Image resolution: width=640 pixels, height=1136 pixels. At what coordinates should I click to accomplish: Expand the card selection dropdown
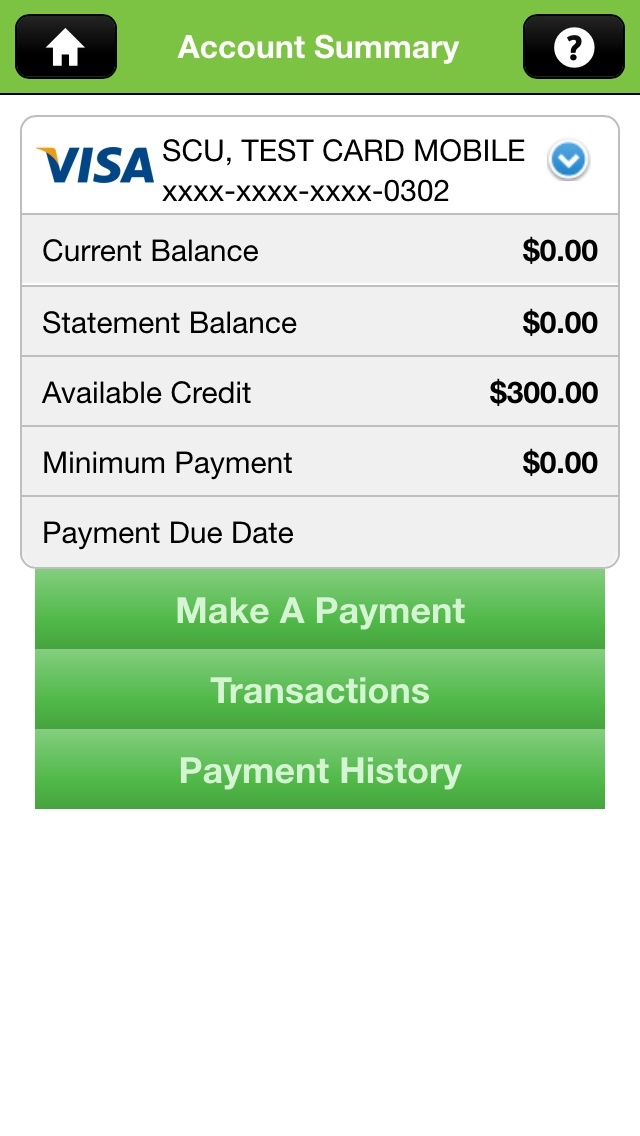[x=568, y=160]
